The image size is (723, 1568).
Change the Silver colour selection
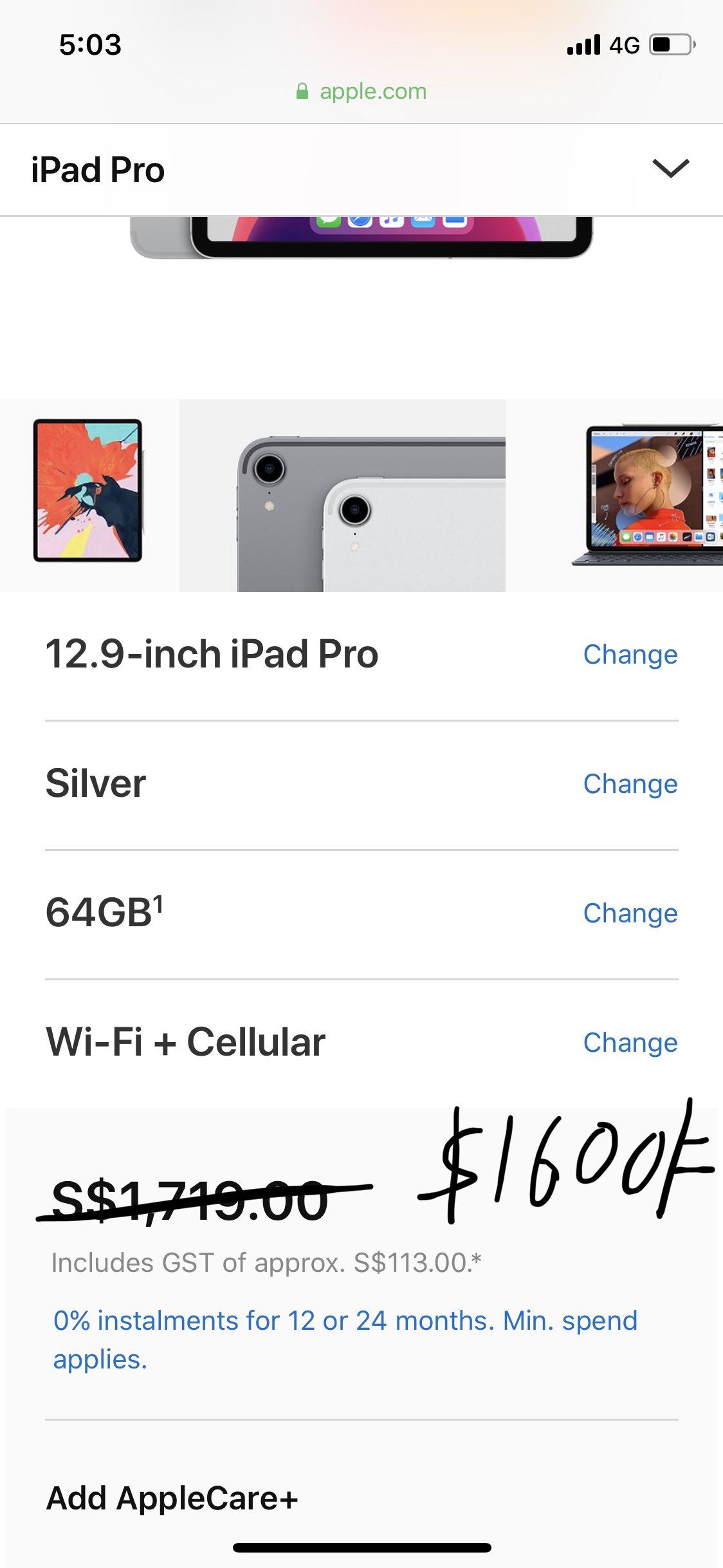pyautogui.click(x=630, y=784)
